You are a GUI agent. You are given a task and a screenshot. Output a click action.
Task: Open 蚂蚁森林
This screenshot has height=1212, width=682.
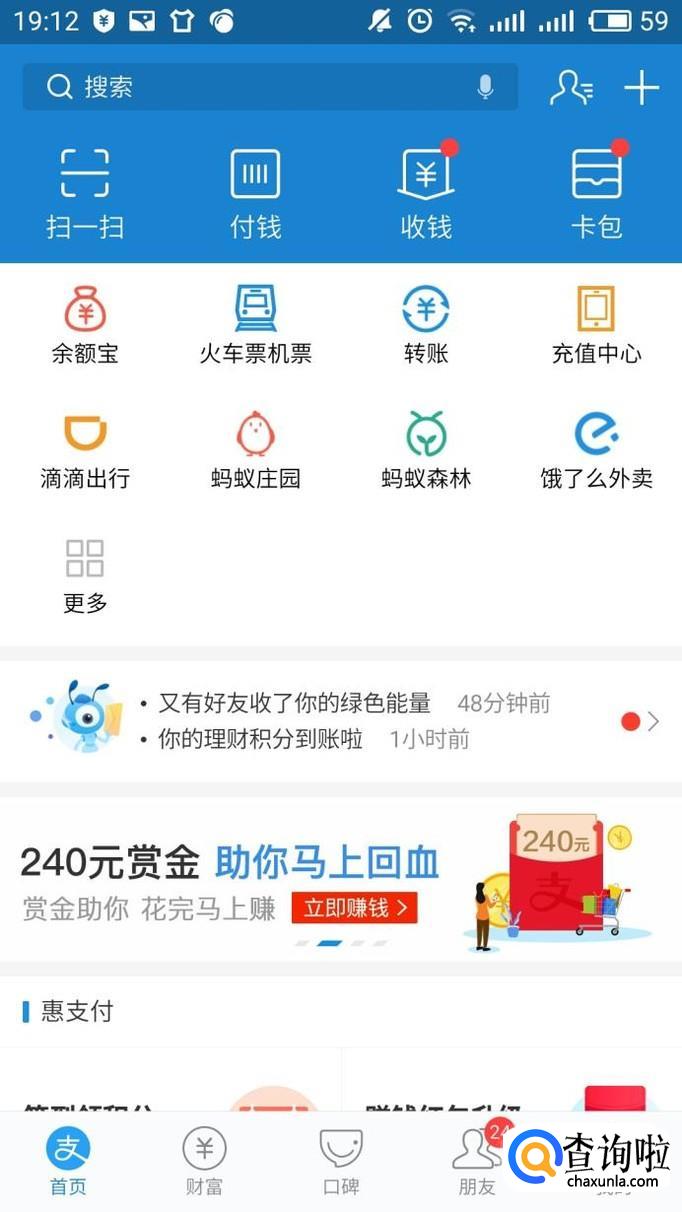[426, 448]
